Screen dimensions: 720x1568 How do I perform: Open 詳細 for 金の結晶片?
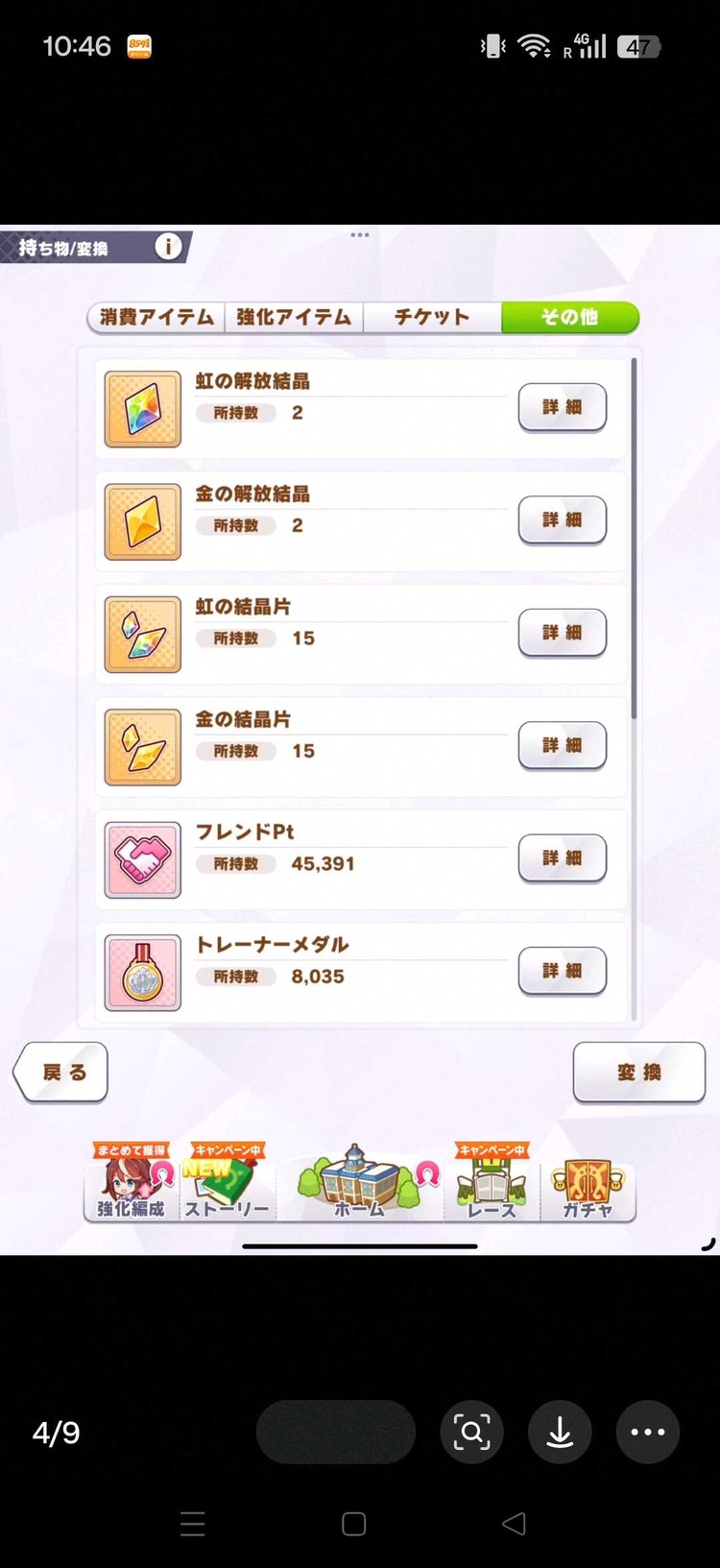pos(562,746)
